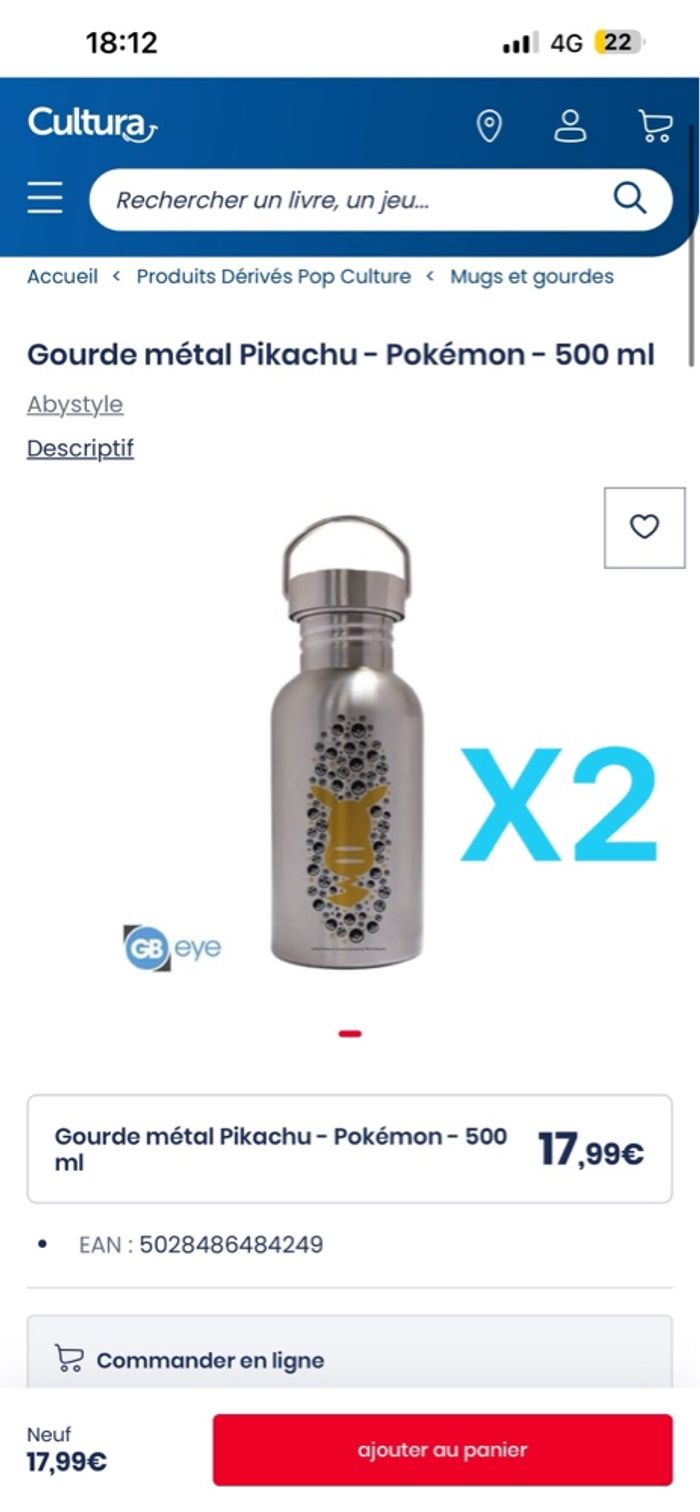Jump to the Descriptif section
The height and width of the screenshot is (1512, 700).
coord(80,449)
